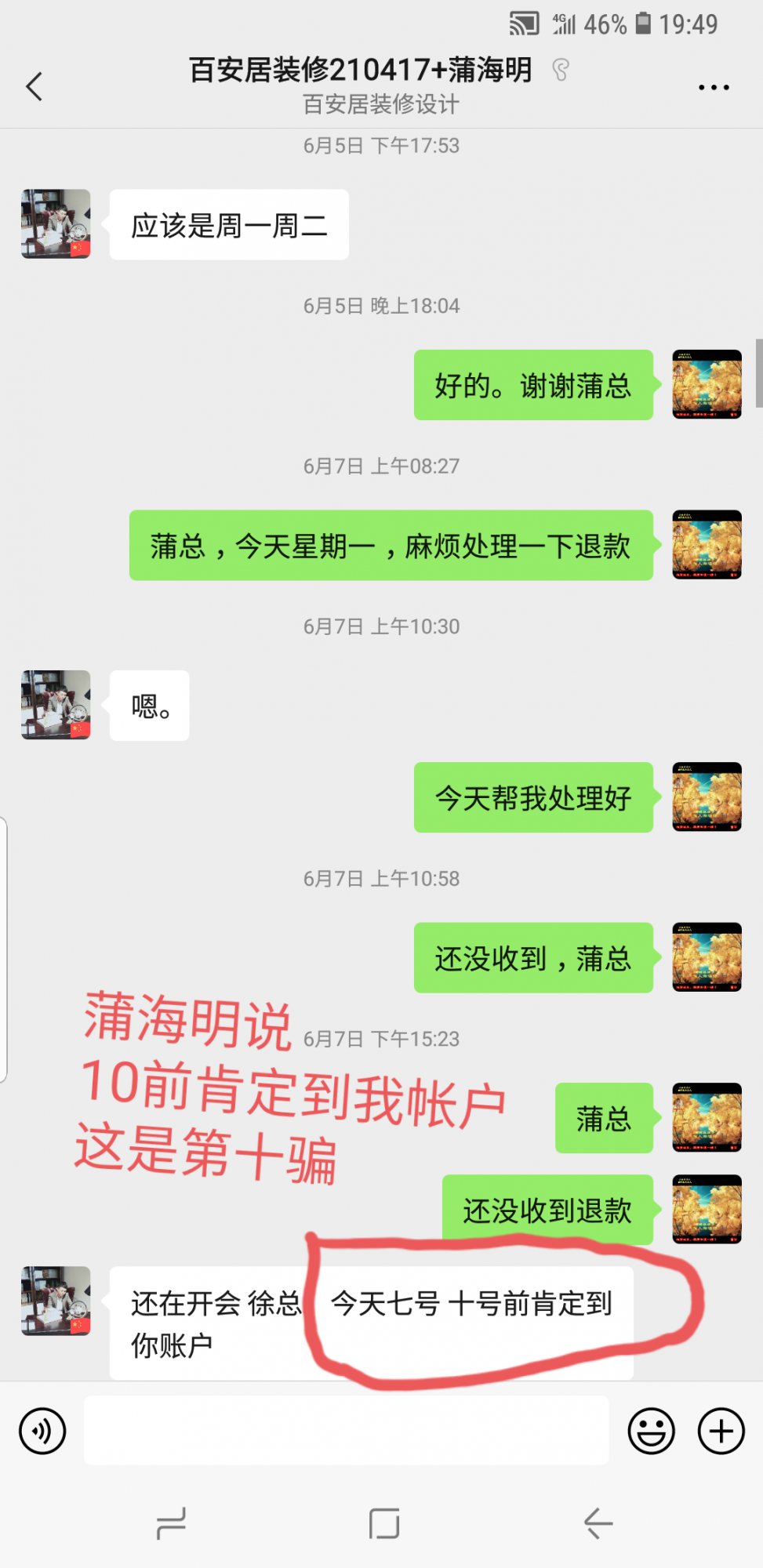The width and height of the screenshot is (763, 1568).
Task: Open sender's avatar beside 应该是周一周二
Action: [56, 224]
